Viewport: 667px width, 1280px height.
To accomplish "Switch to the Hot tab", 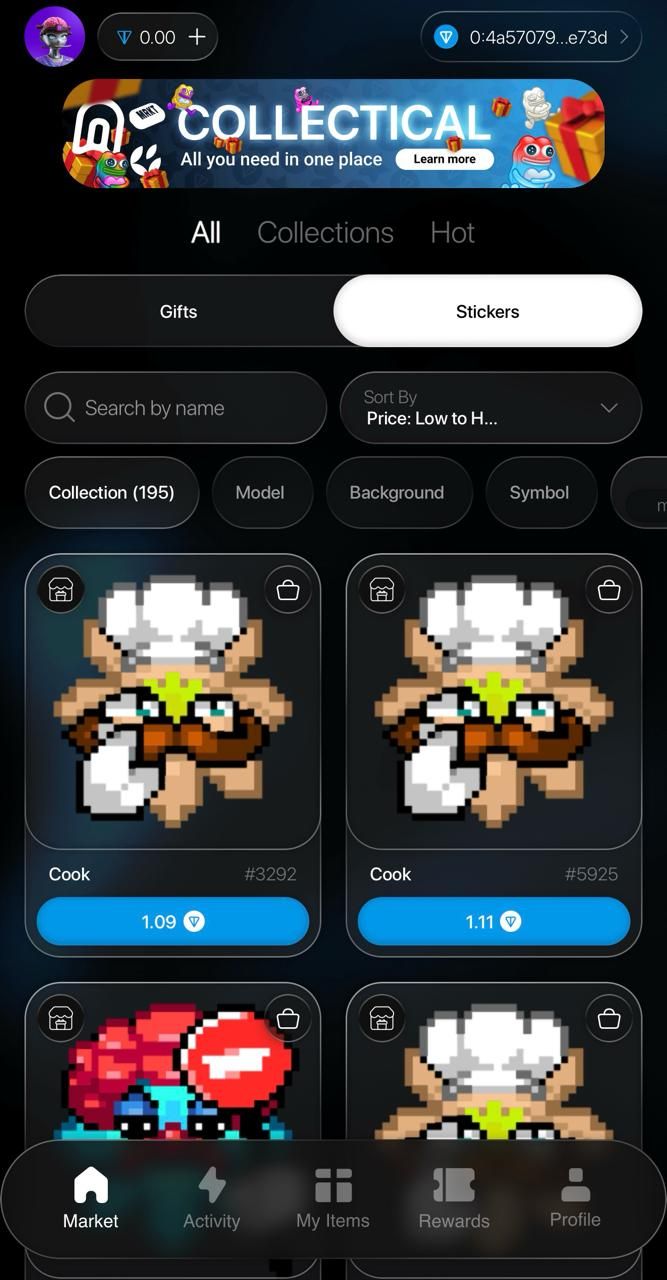I will tap(452, 233).
